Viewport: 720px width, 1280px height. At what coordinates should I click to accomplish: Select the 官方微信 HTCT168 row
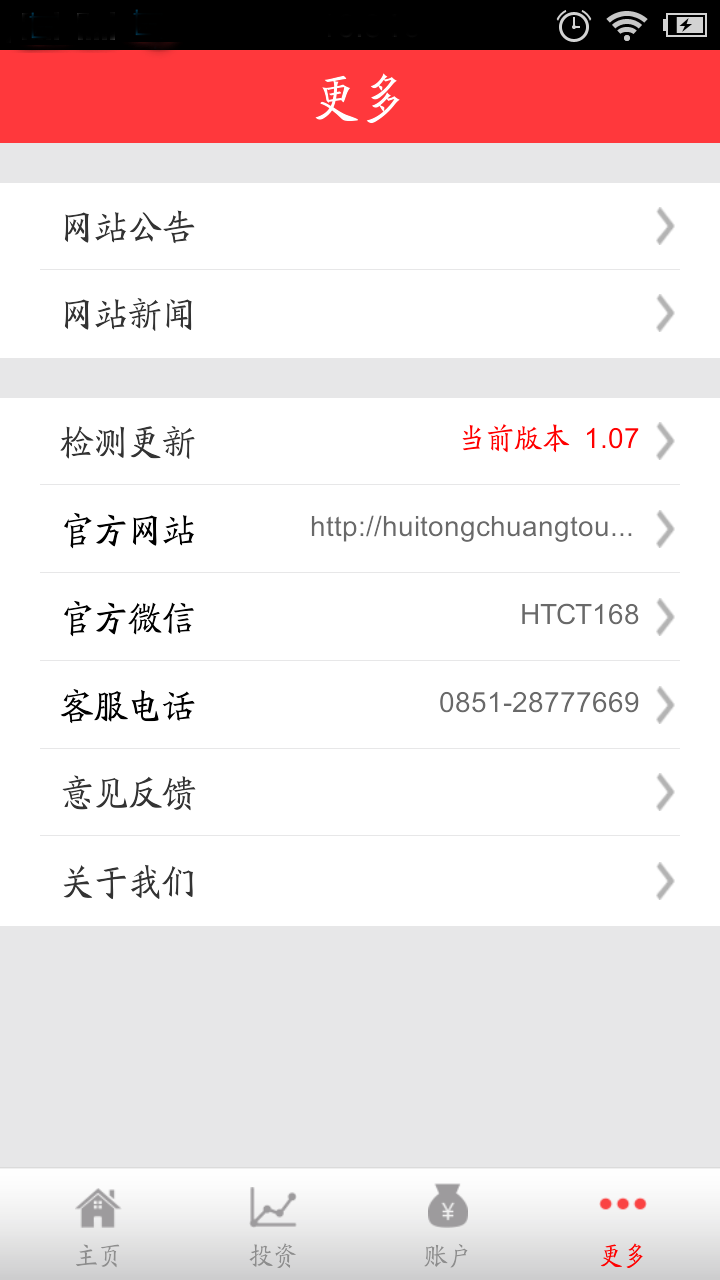(360, 617)
